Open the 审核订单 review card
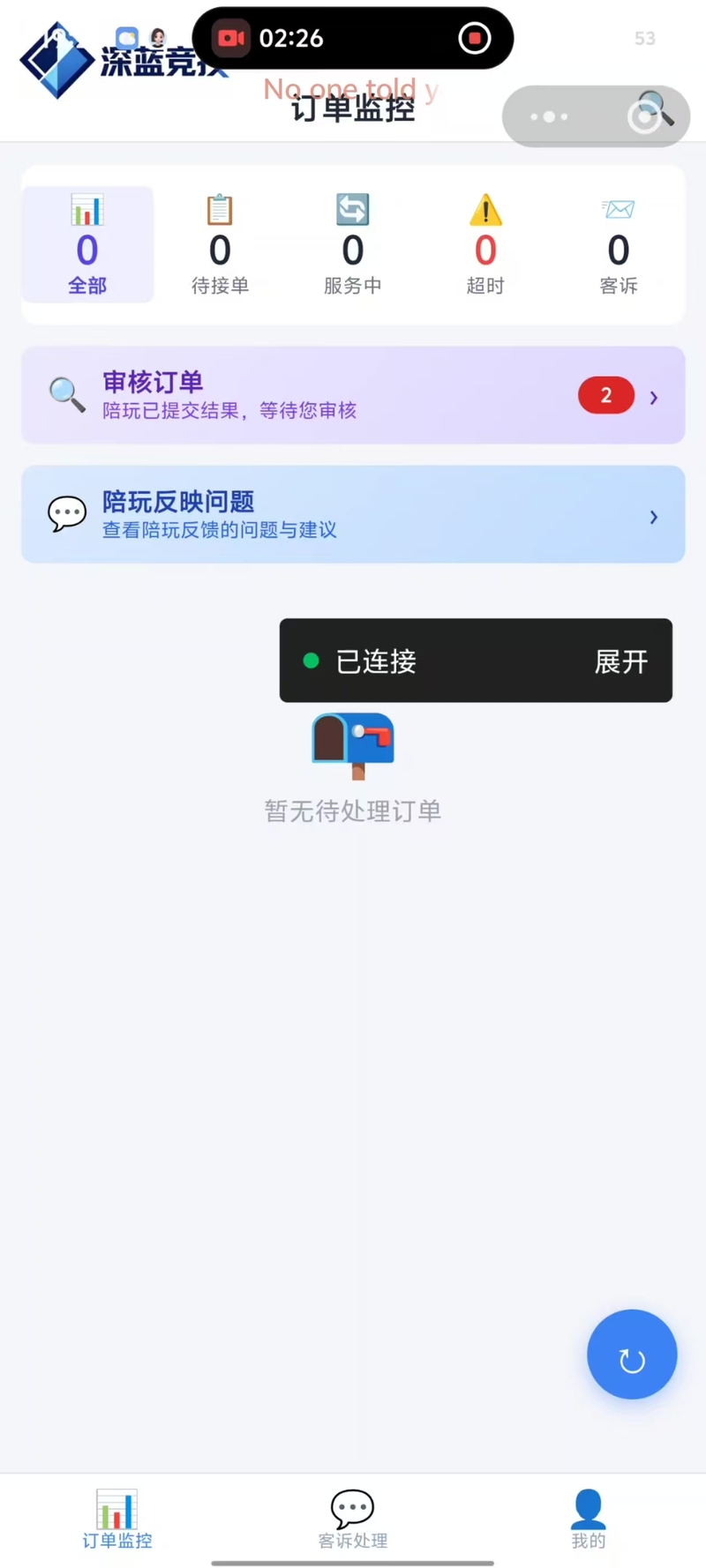This screenshot has width=706, height=1568. click(353, 395)
